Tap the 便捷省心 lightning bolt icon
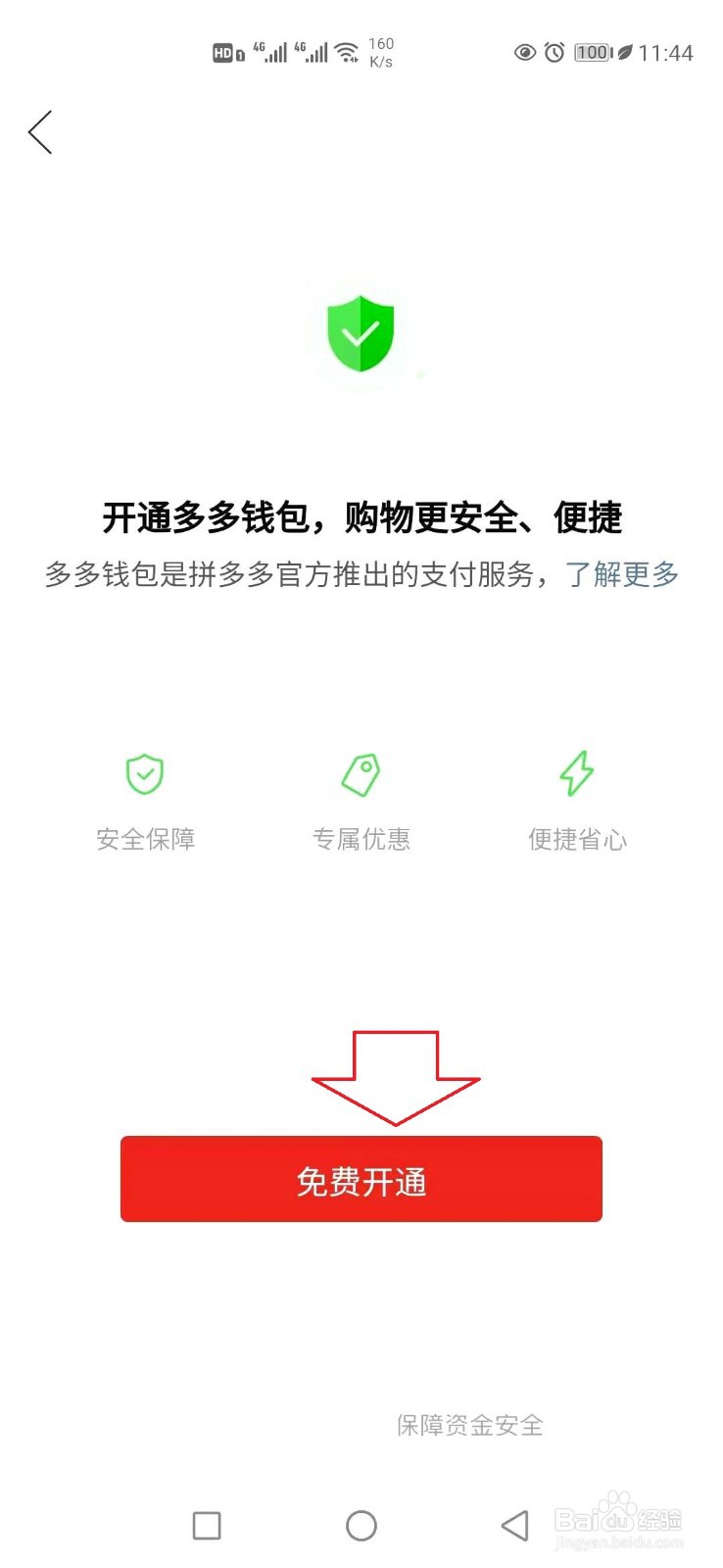Image resolution: width=723 pixels, height=1568 pixels. coord(577,773)
